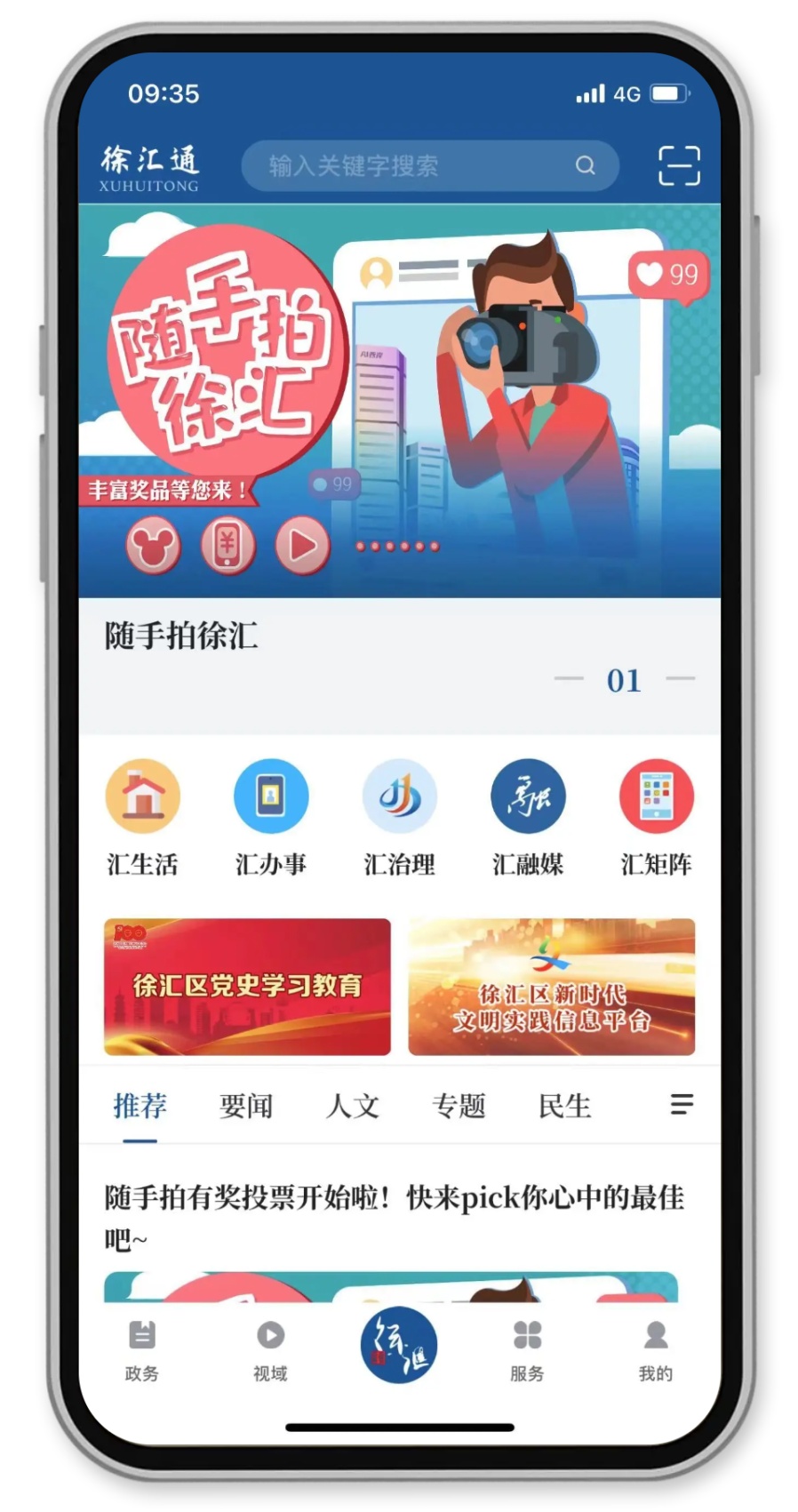Open the keyword search field
Image resolution: width=798 pixels, height=1512 pixels.
(430, 165)
